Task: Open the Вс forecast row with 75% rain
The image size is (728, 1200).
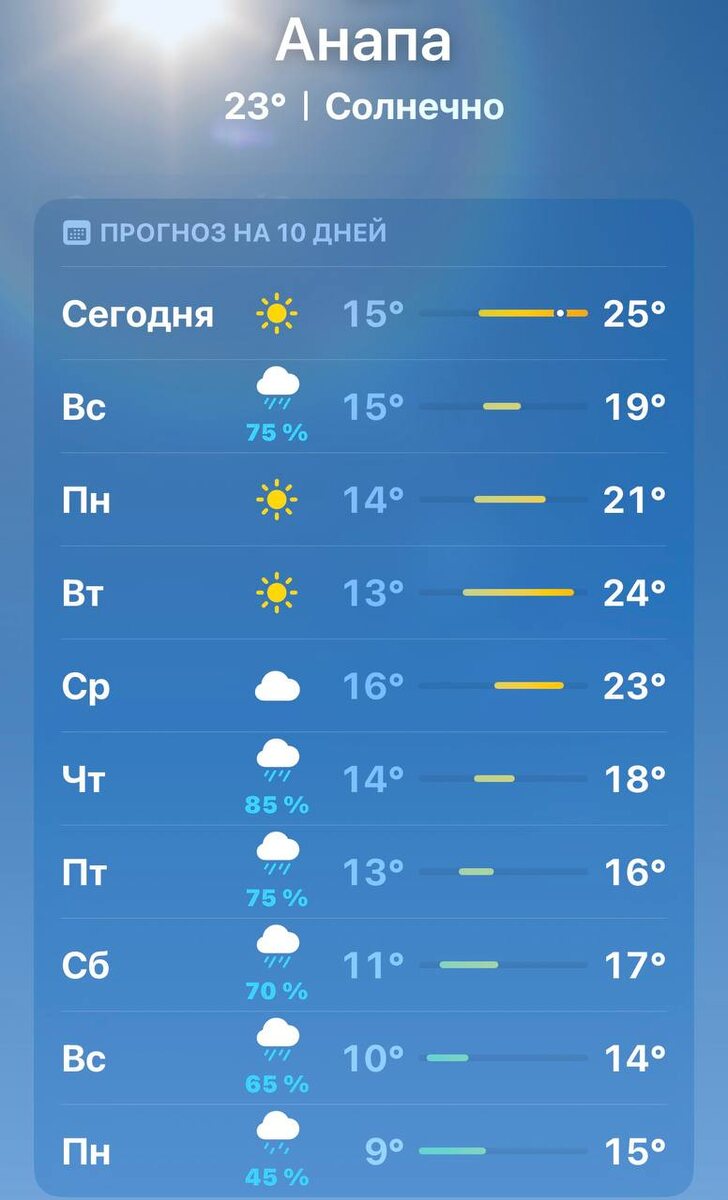Action: pyautogui.click(x=364, y=406)
